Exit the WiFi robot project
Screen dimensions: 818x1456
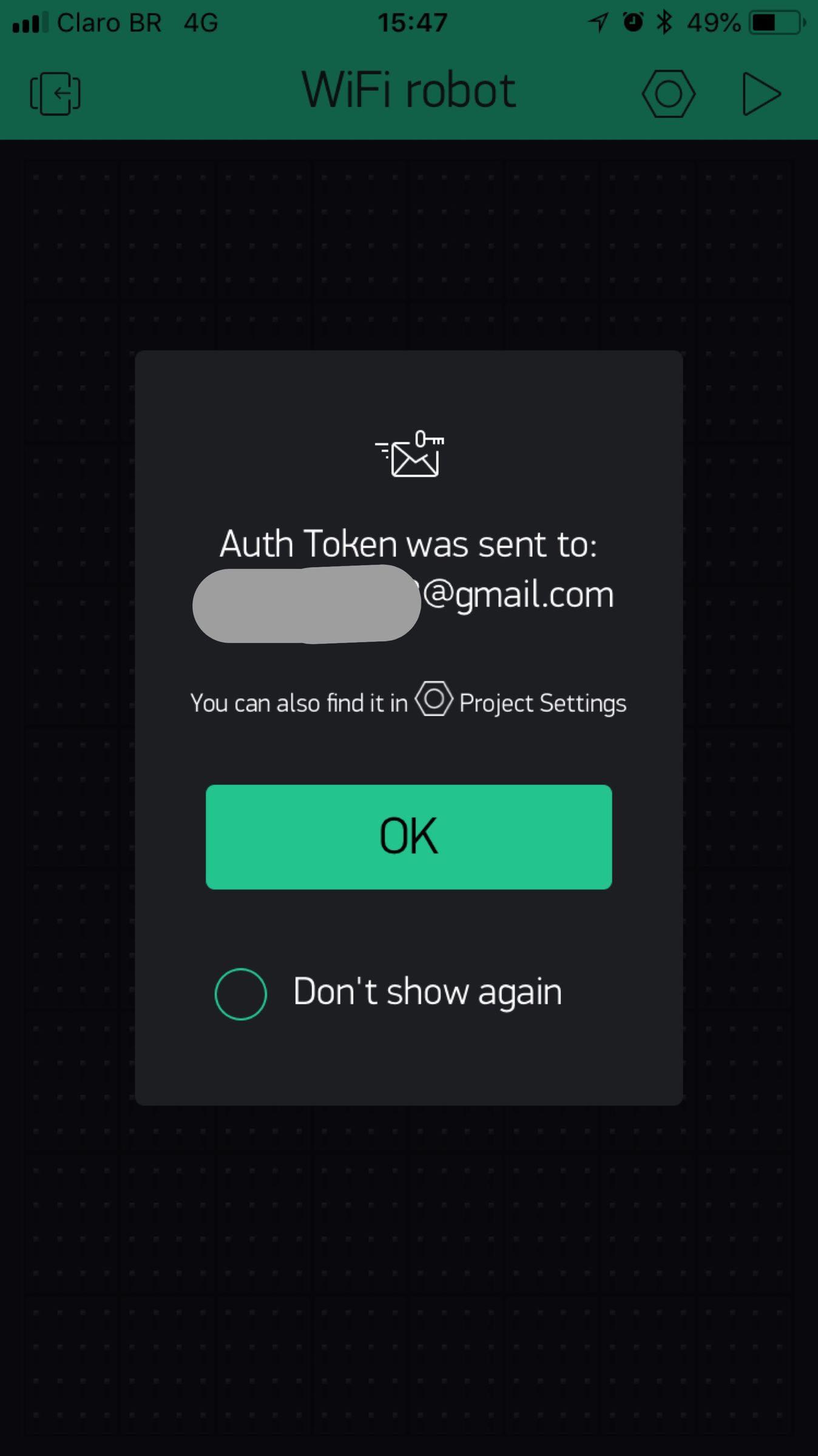(x=55, y=93)
